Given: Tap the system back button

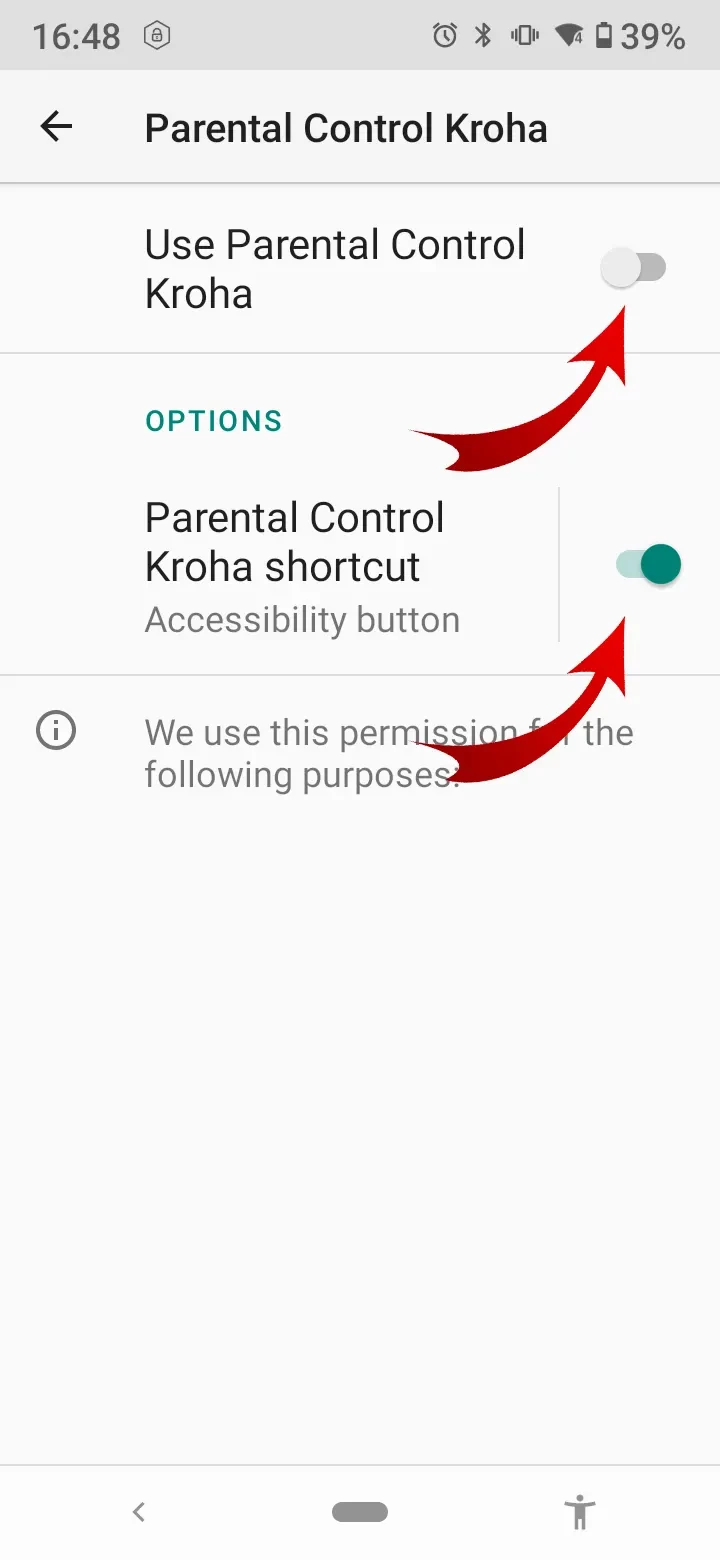Looking at the screenshot, I should tap(139, 1512).
